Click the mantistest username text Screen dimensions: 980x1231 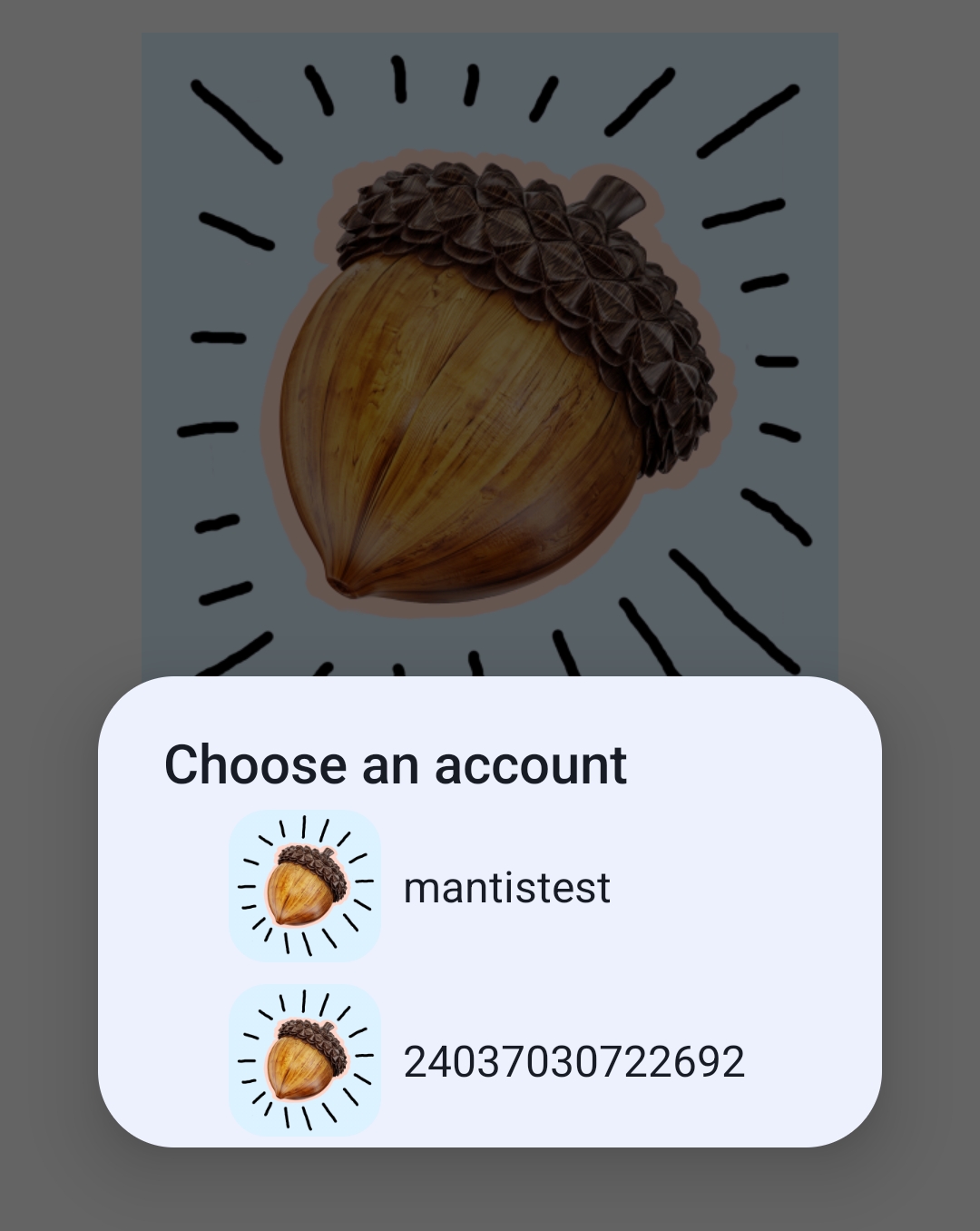506,888
